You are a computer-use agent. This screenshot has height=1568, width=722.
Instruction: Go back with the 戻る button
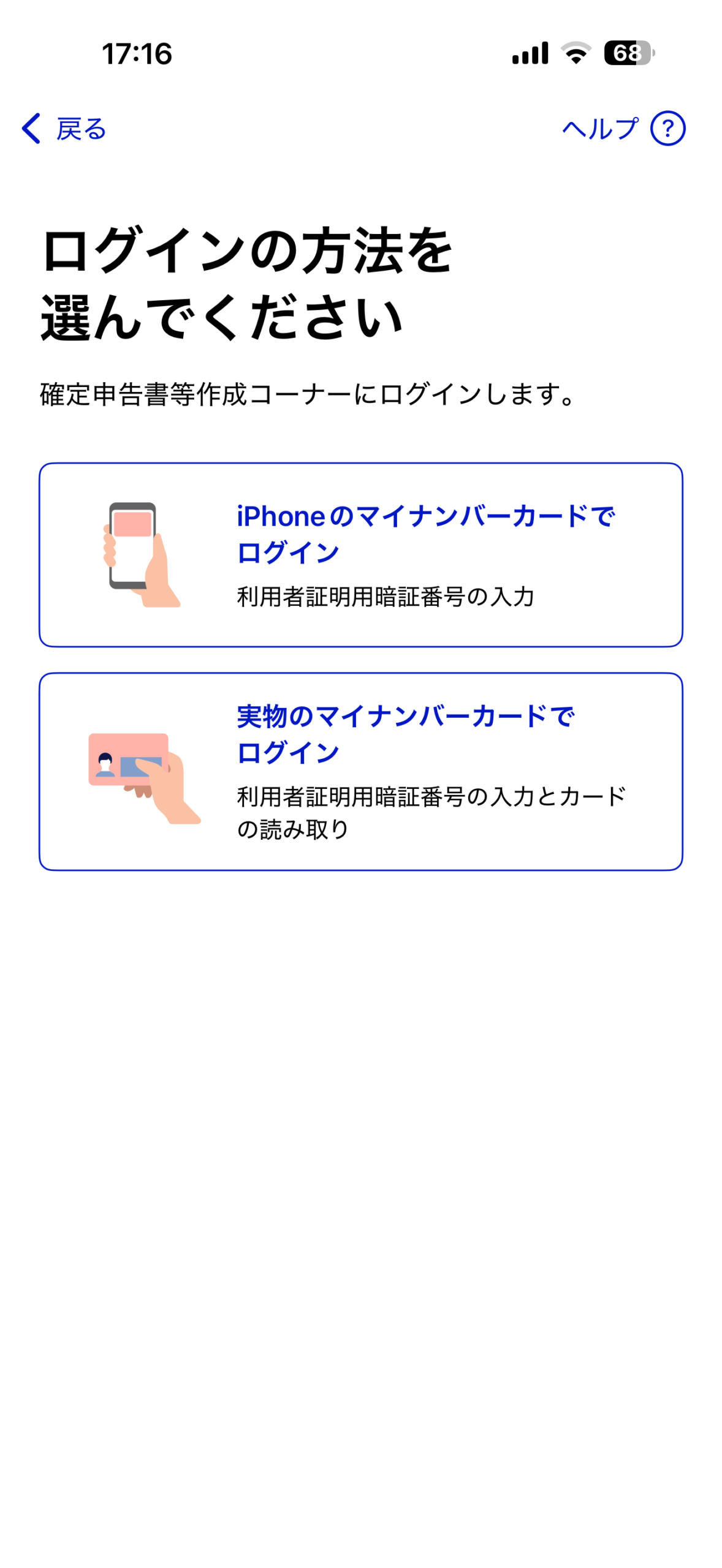64,129
